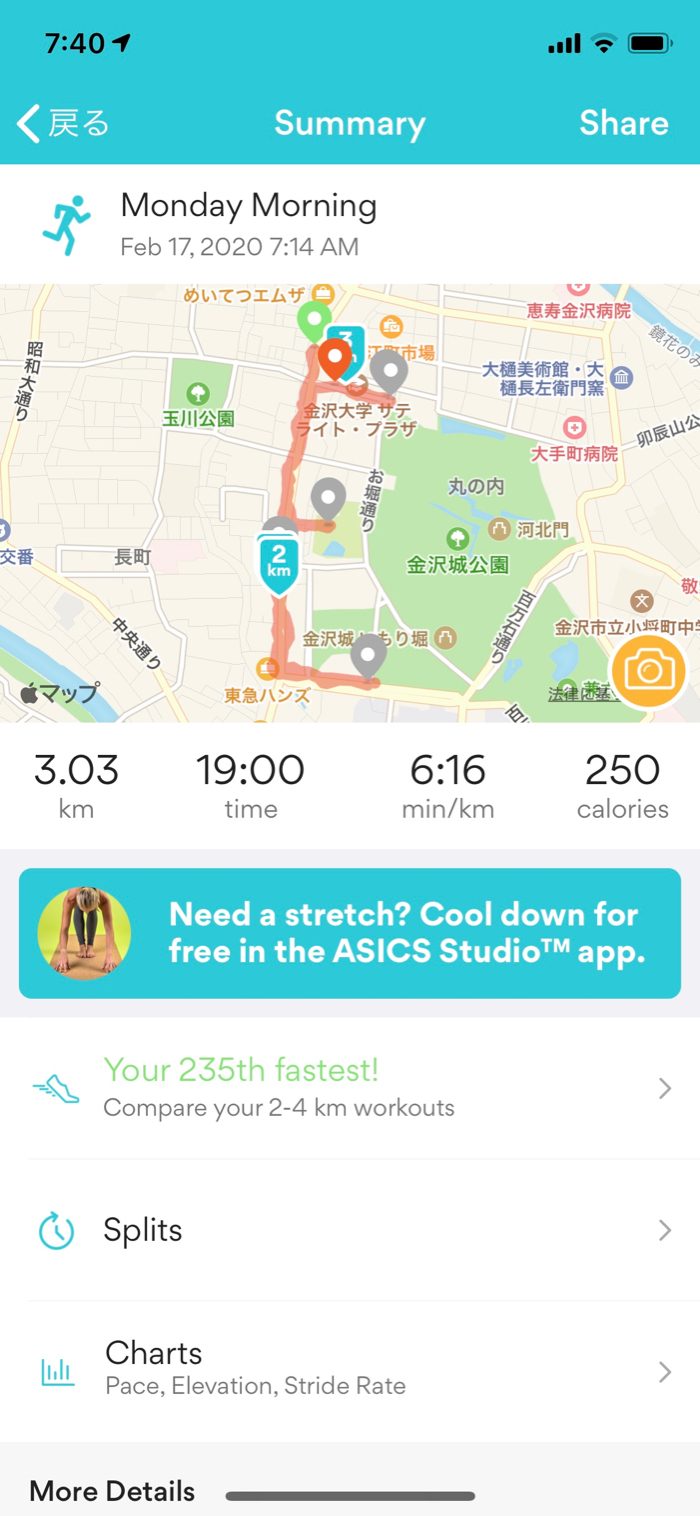Screen dimensions: 700x1516
Task: Go back using the 戻る button
Action: click(x=63, y=124)
